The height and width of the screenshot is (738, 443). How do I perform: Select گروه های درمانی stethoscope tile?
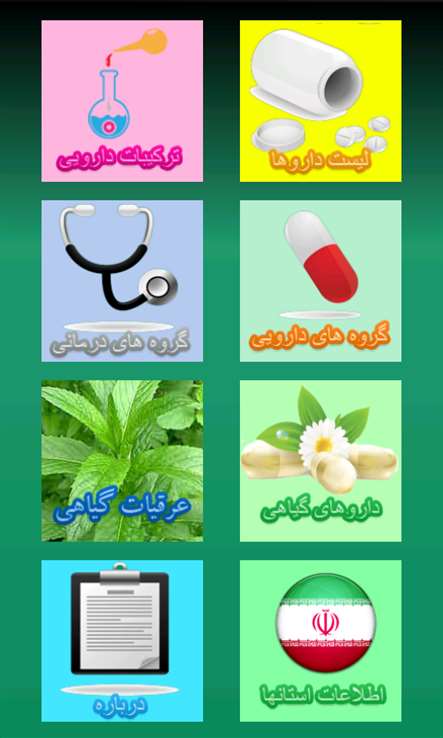click(122, 281)
